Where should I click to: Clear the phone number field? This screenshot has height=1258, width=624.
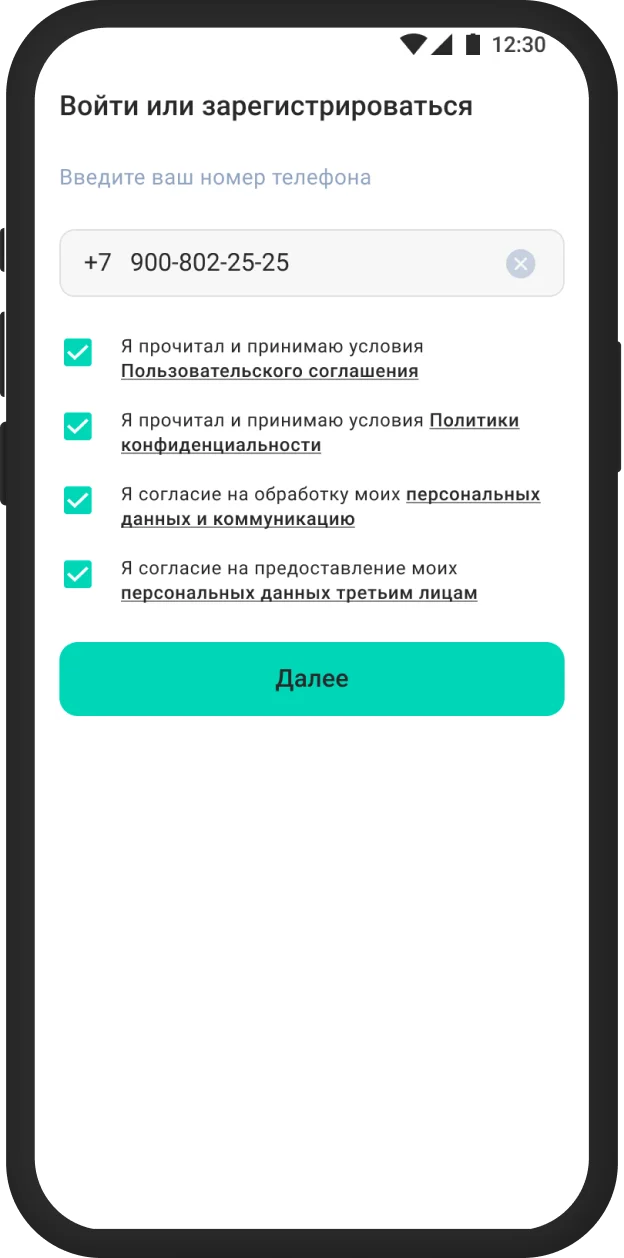tap(520, 264)
